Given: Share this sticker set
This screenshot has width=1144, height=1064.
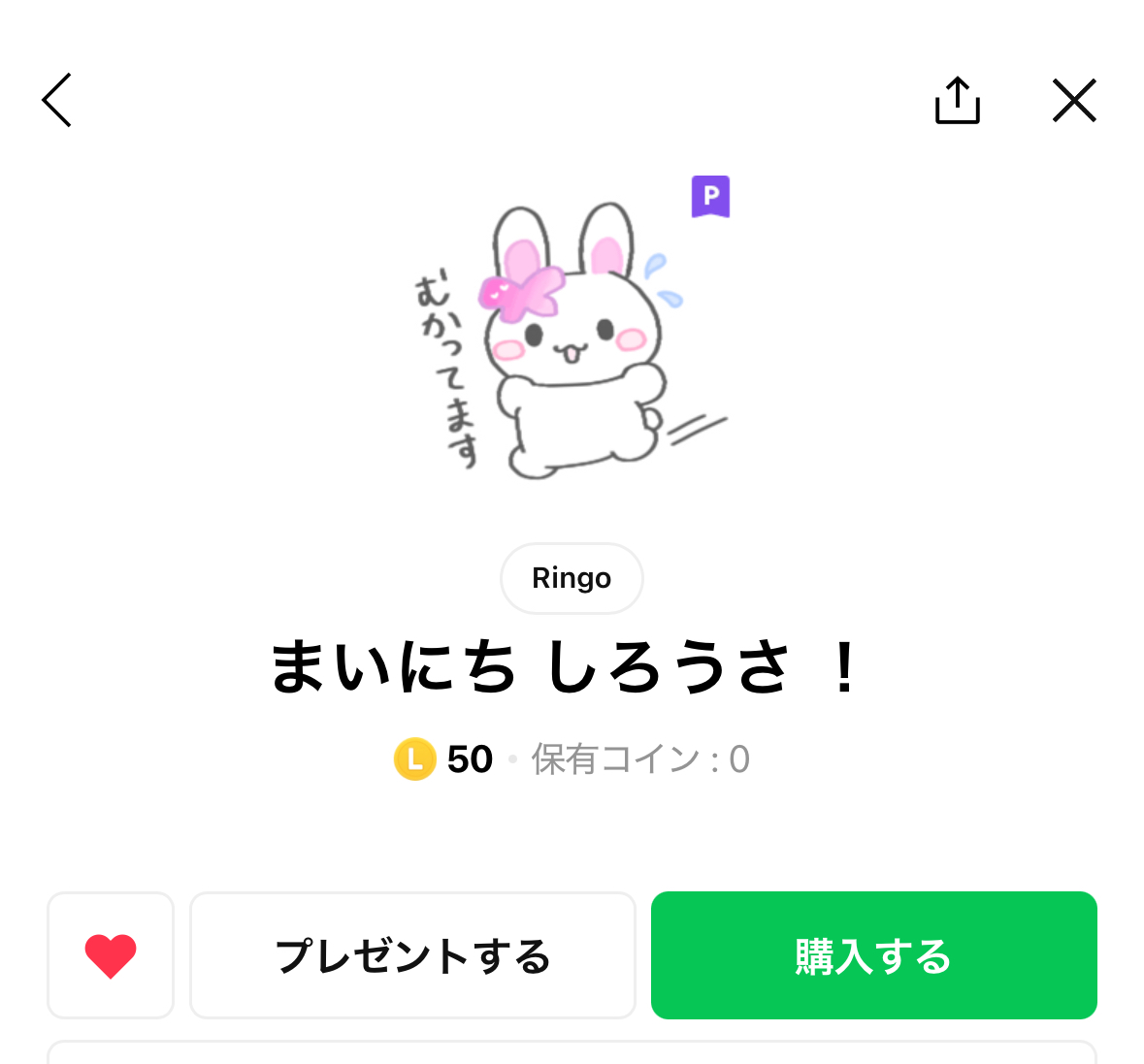Looking at the screenshot, I should (957, 101).
